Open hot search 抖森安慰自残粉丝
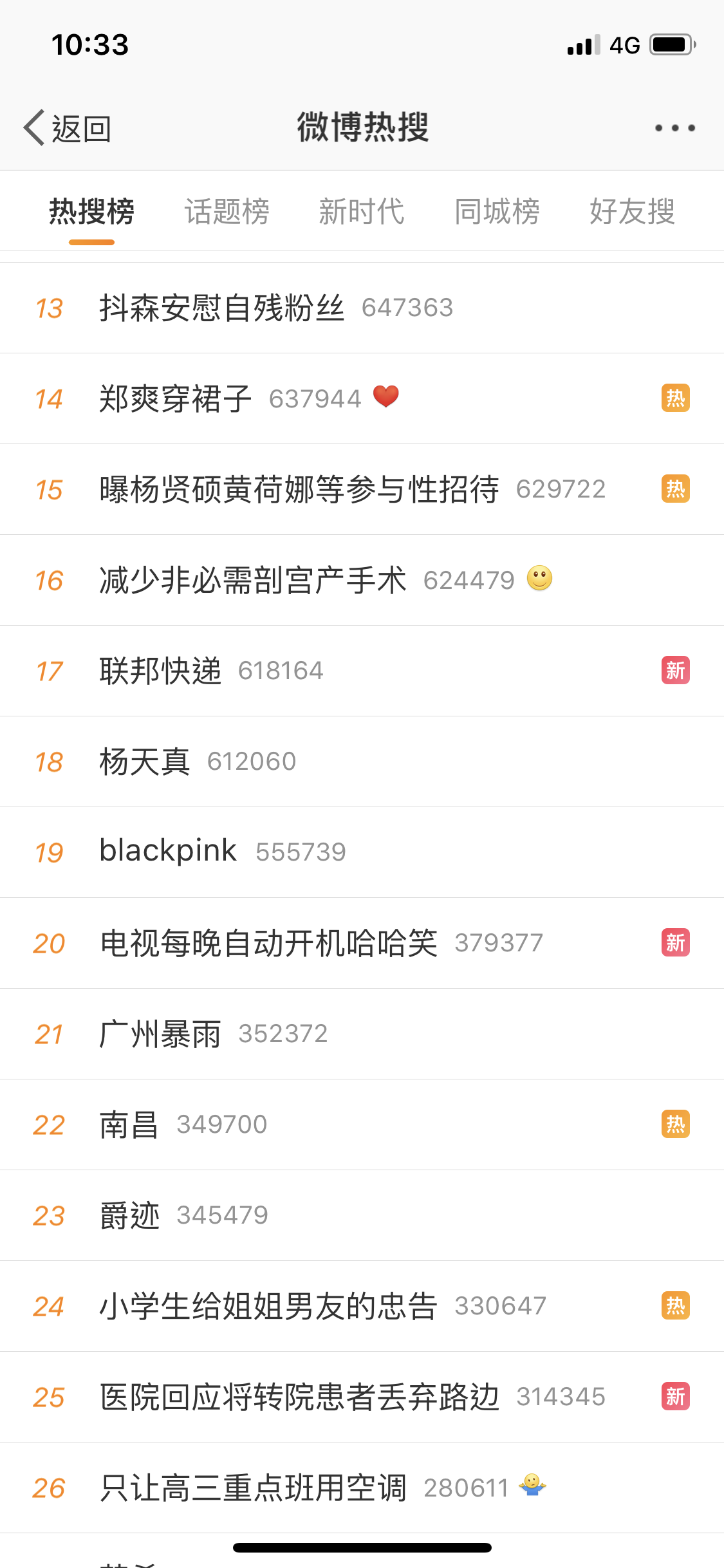This screenshot has height=1568, width=724. point(362,308)
